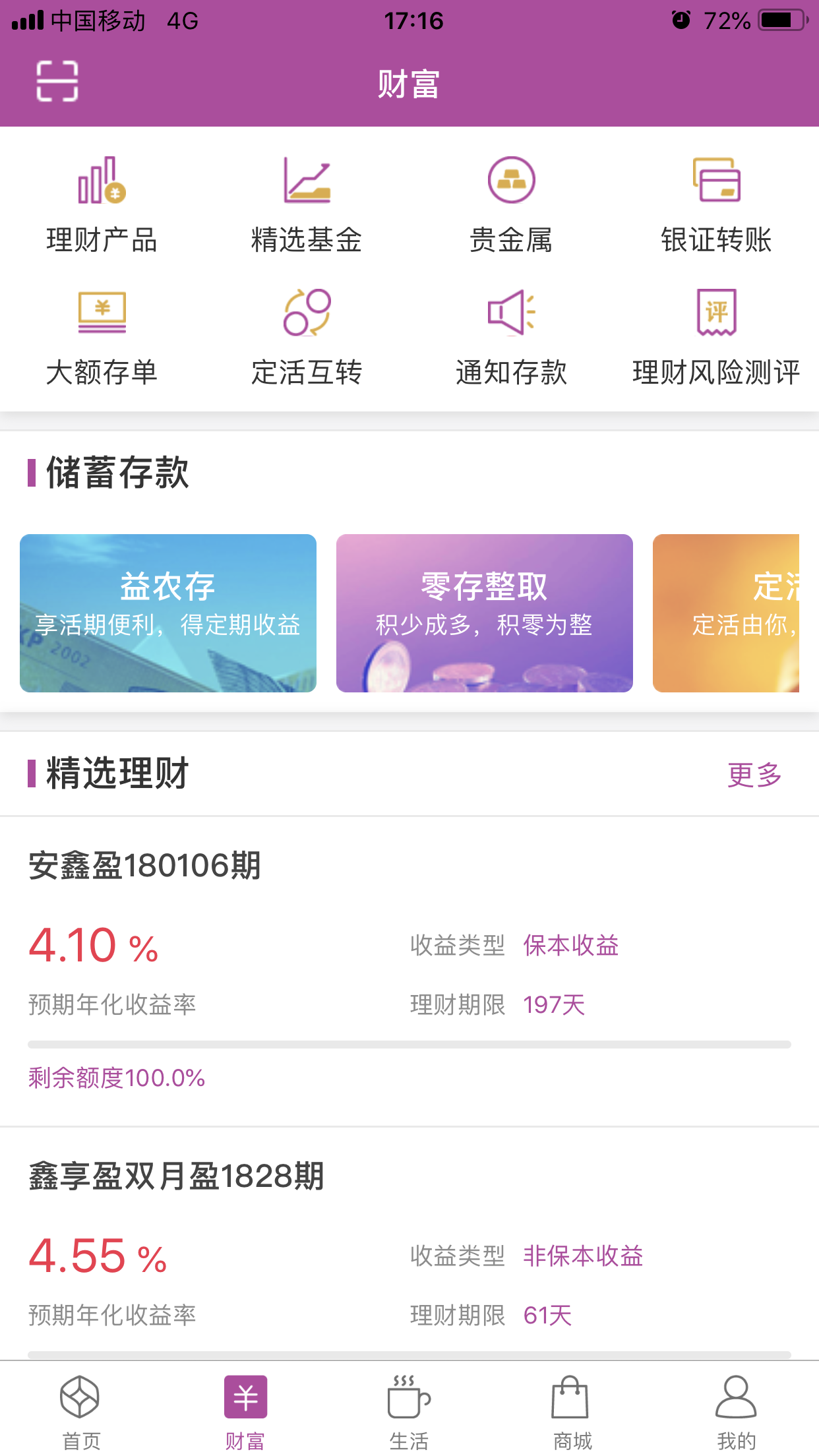The height and width of the screenshot is (1456, 819).
Task: Open the 益农存 deposit card
Action: coord(168,613)
